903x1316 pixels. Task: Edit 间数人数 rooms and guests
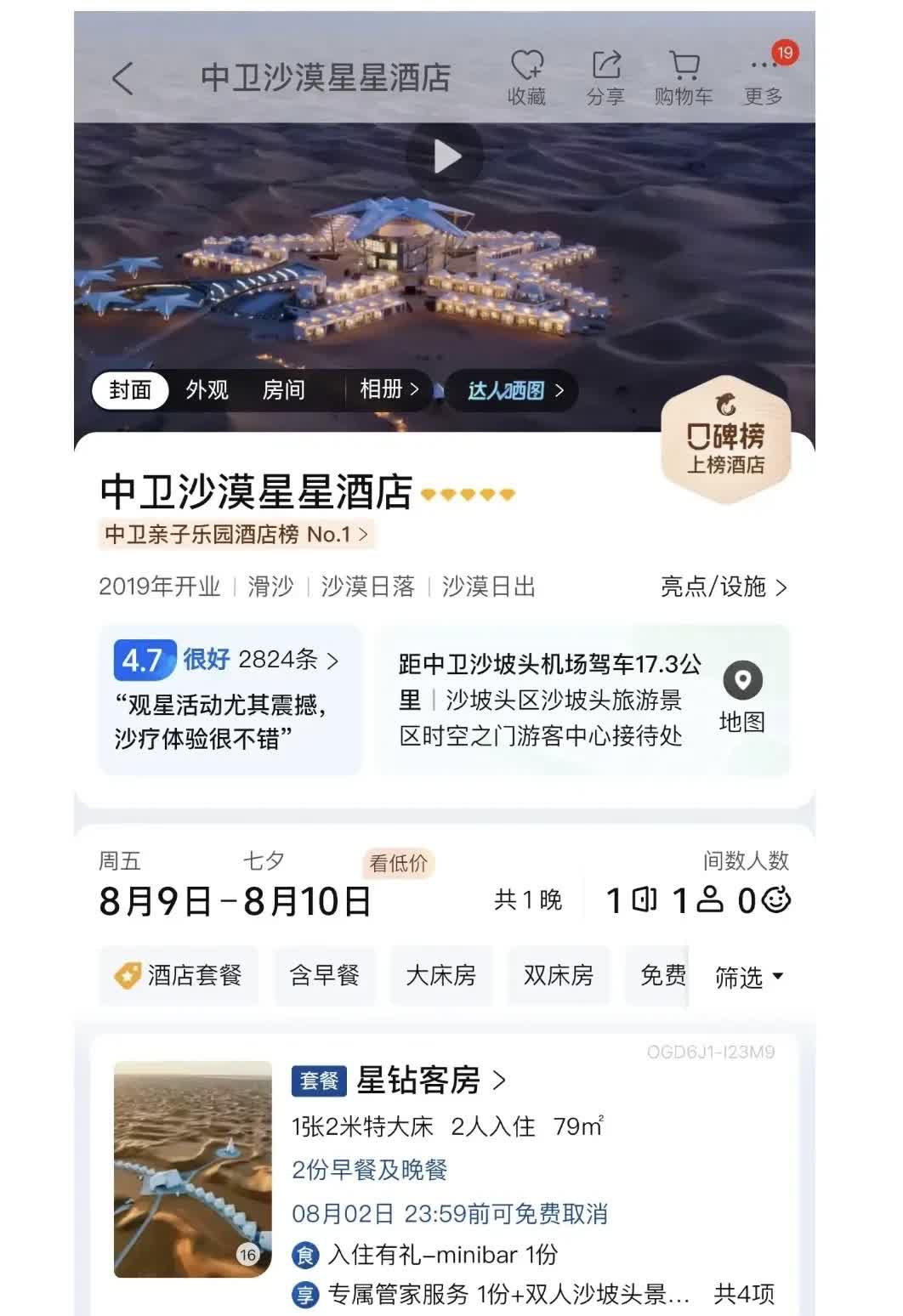click(x=697, y=899)
